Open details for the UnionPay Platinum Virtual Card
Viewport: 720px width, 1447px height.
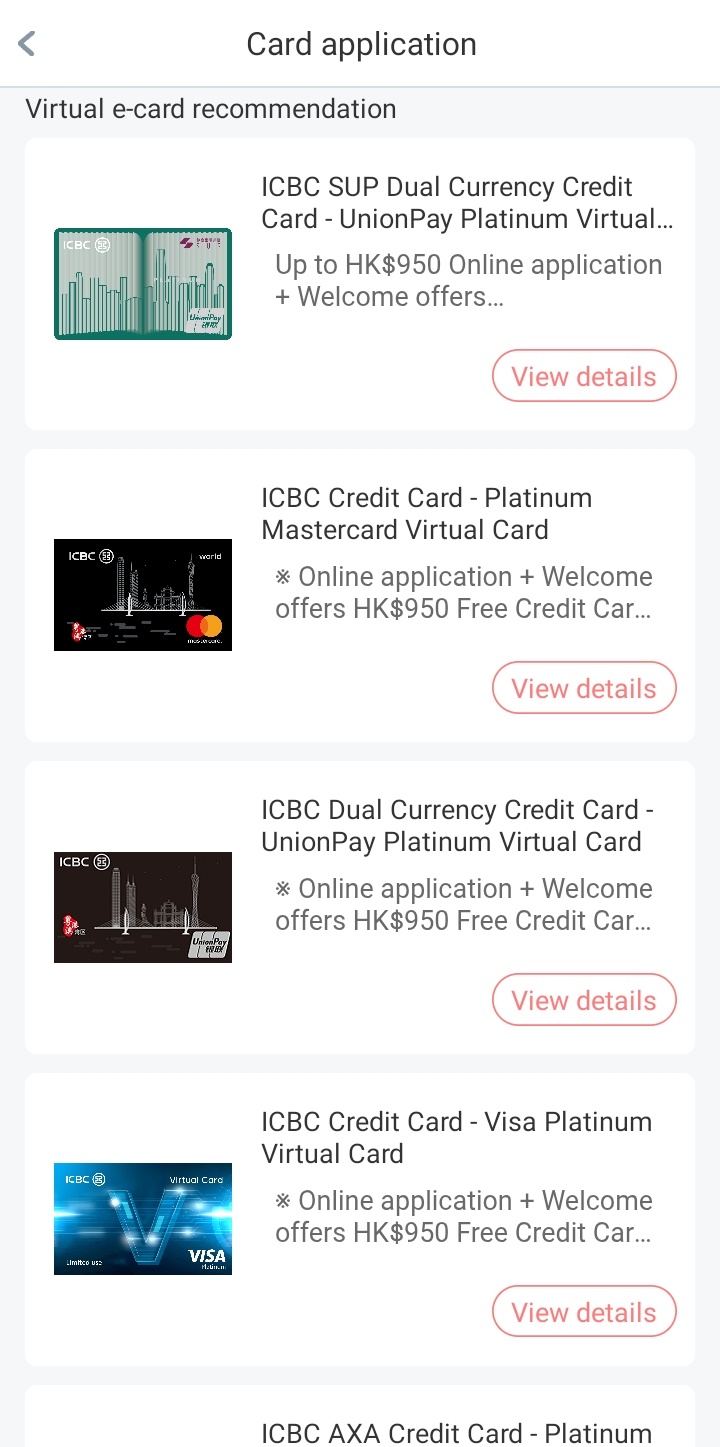pyautogui.click(x=584, y=999)
